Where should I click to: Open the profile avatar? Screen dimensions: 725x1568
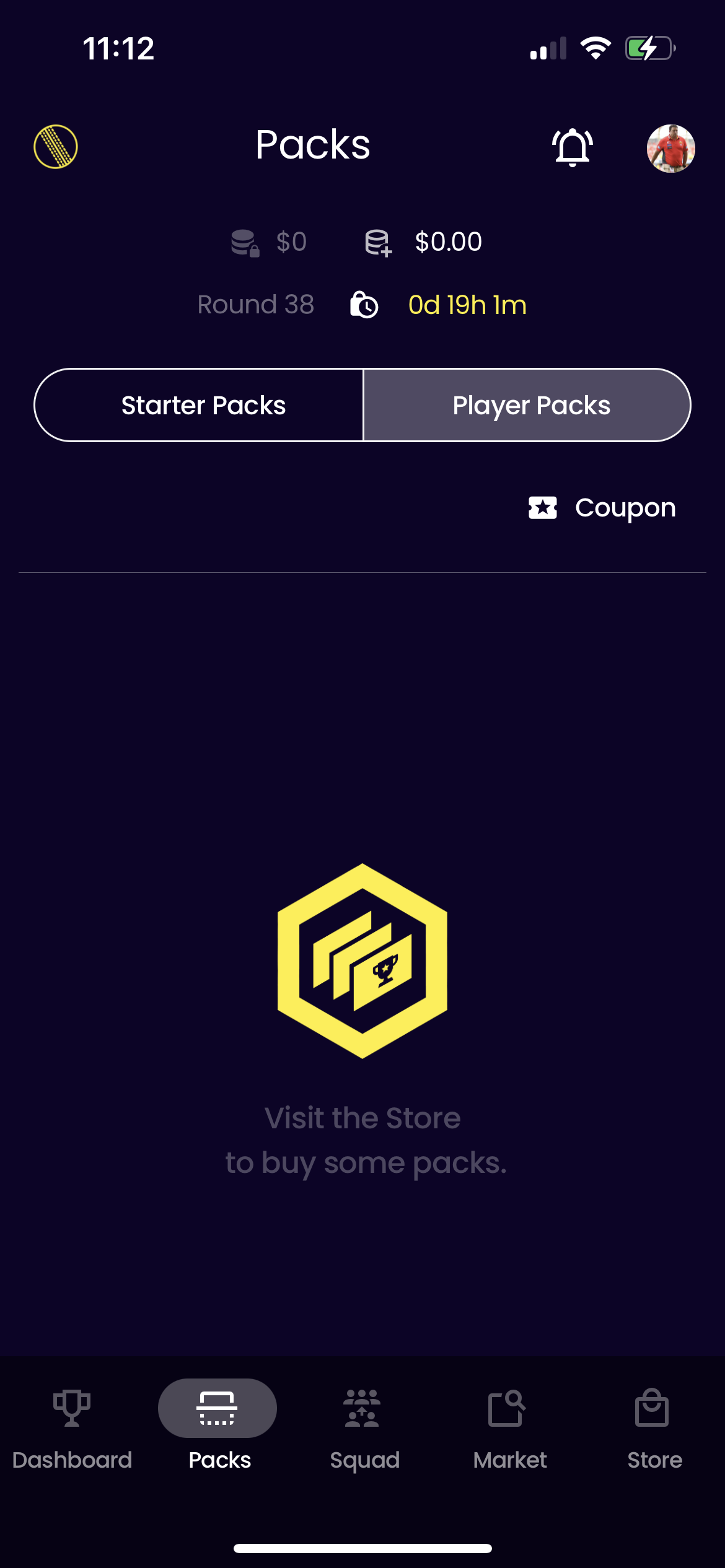pos(670,148)
